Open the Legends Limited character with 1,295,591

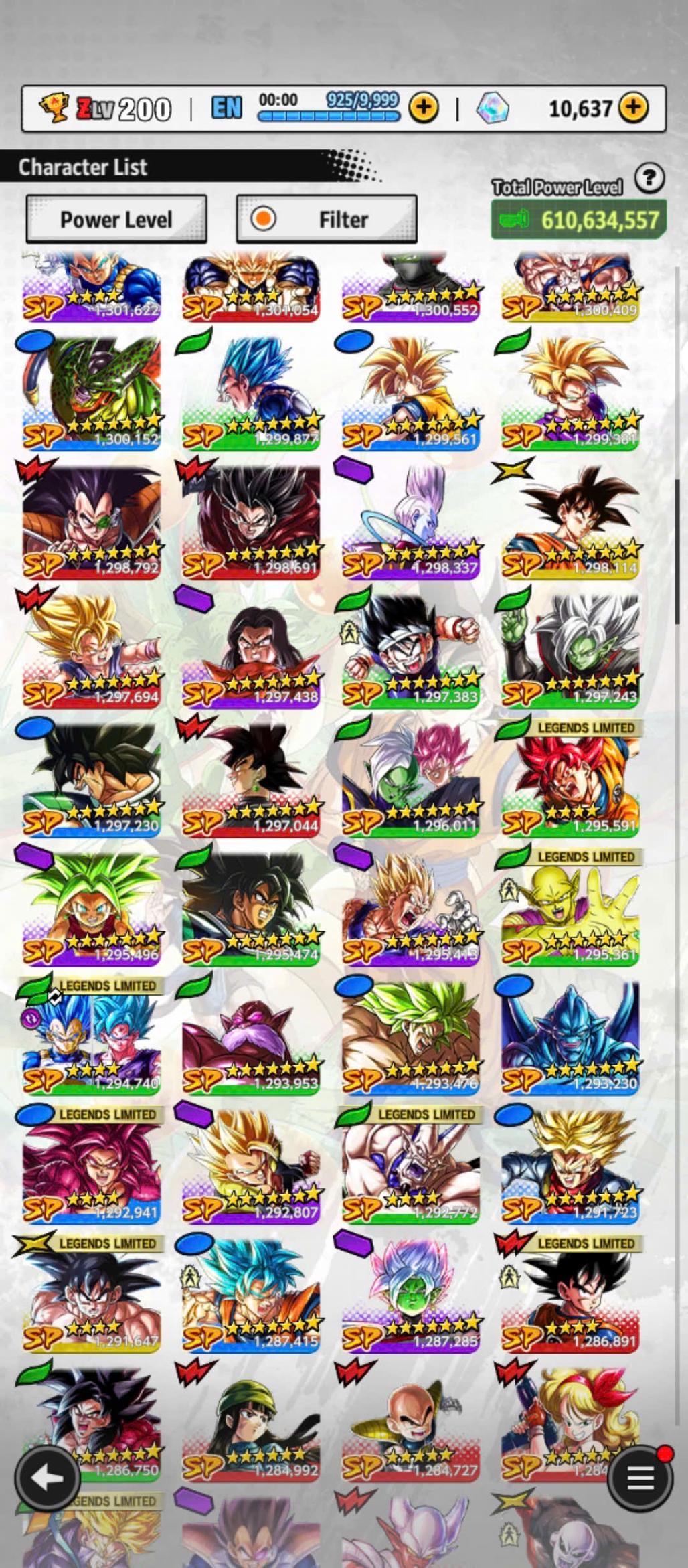570,780
